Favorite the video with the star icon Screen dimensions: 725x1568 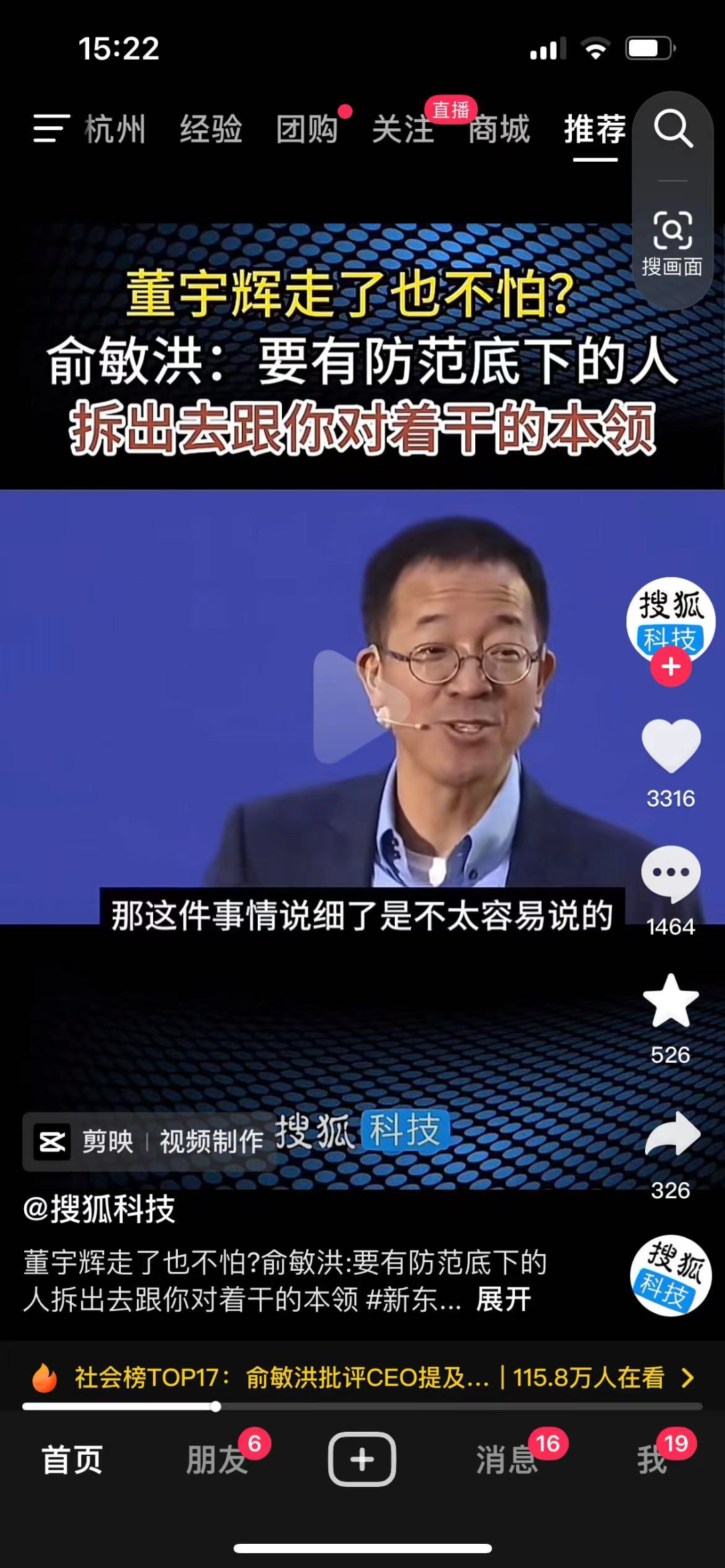pyautogui.click(x=671, y=1002)
